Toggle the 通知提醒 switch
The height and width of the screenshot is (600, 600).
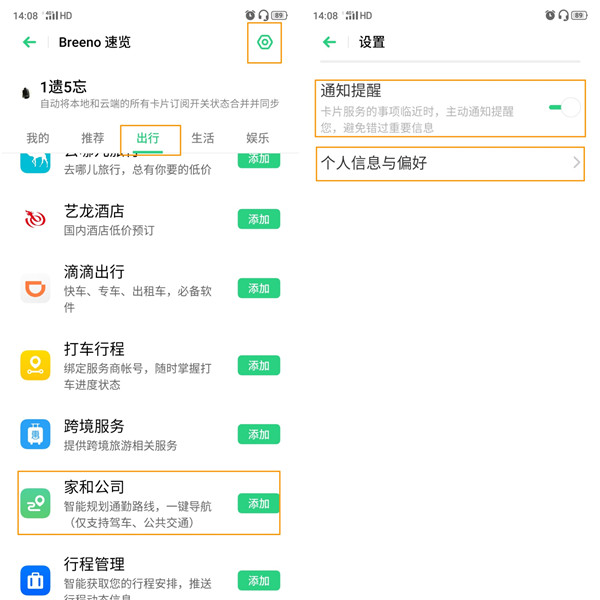point(563,107)
